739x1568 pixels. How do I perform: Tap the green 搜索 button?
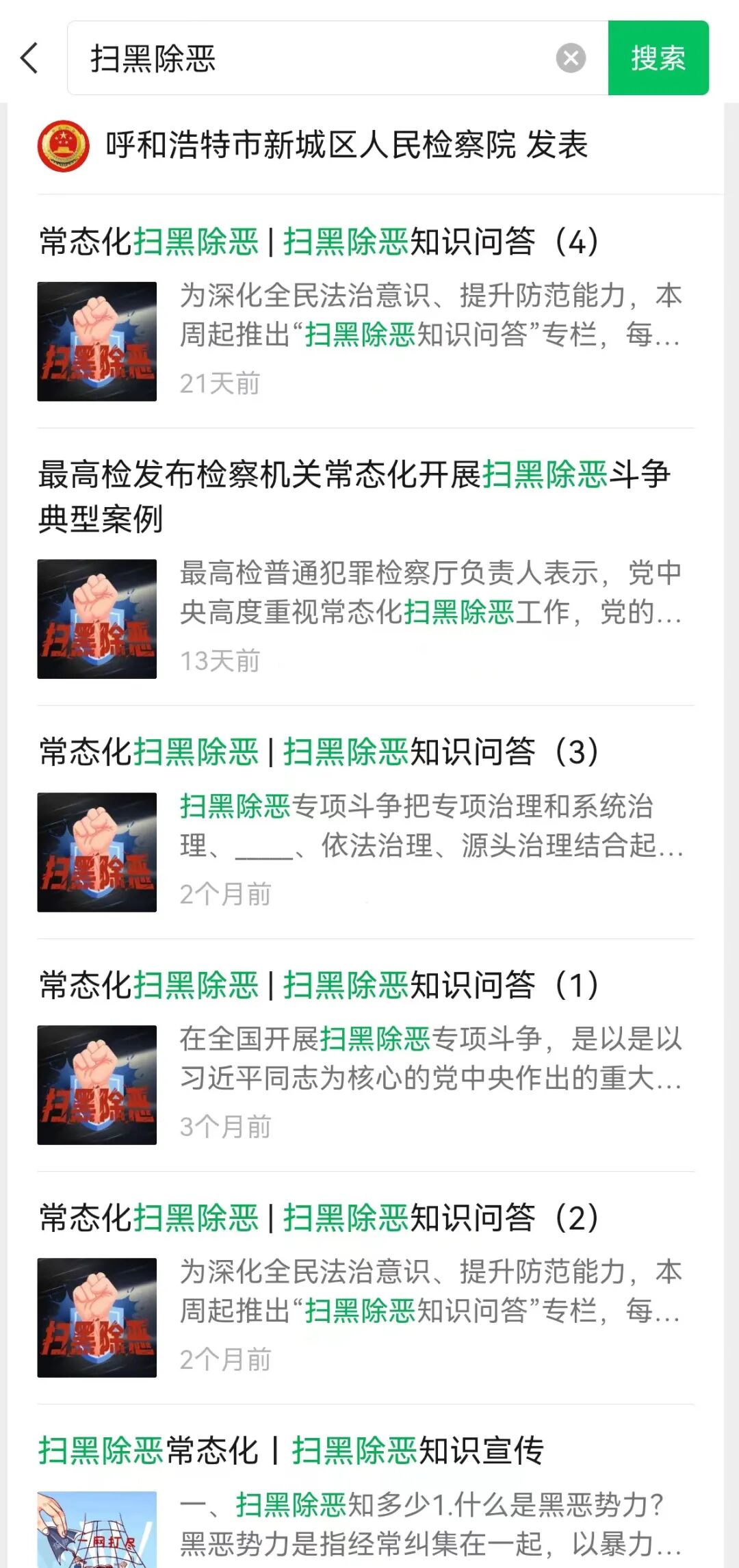pyautogui.click(x=658, y=58)
